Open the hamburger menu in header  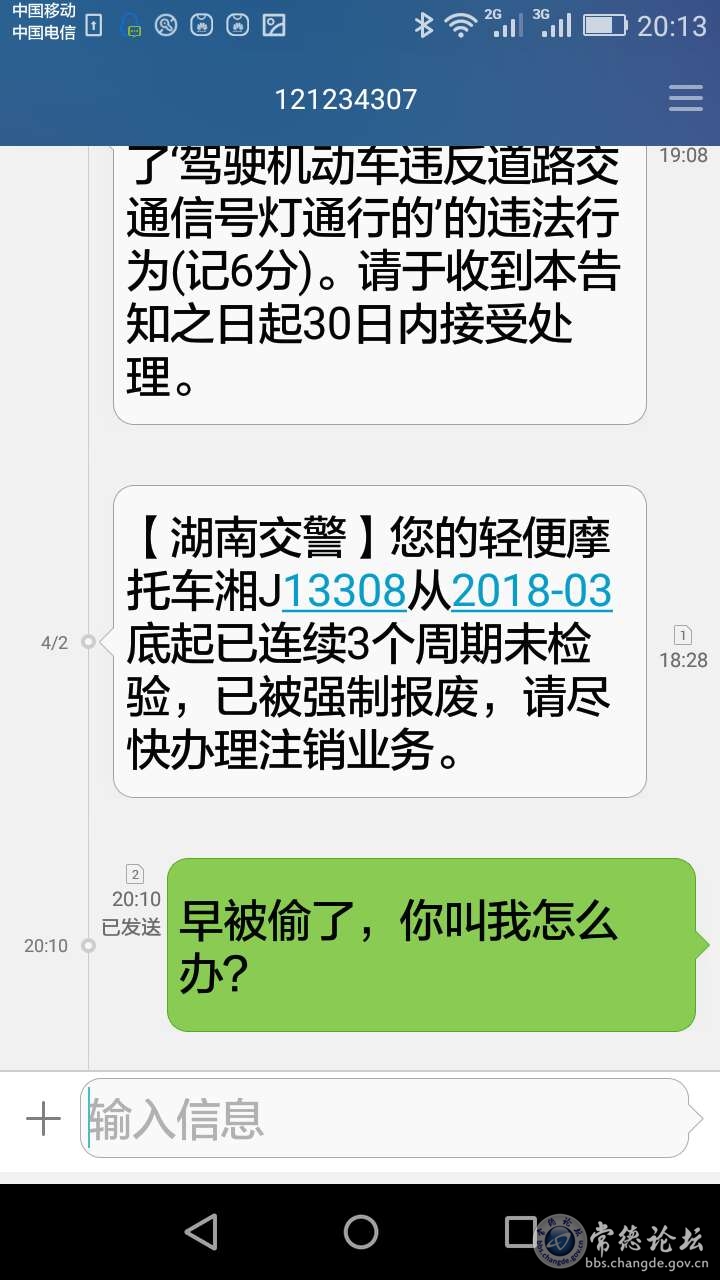(x=685, y=98)
